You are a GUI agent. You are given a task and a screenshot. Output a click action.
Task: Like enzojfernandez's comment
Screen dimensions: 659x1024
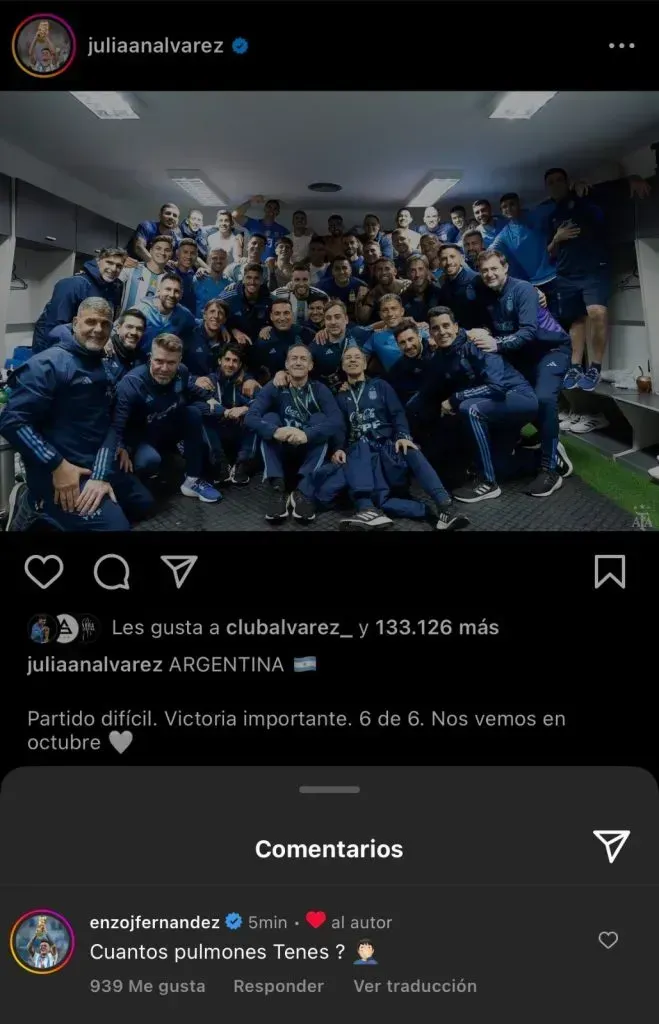[x=608, y=940]
